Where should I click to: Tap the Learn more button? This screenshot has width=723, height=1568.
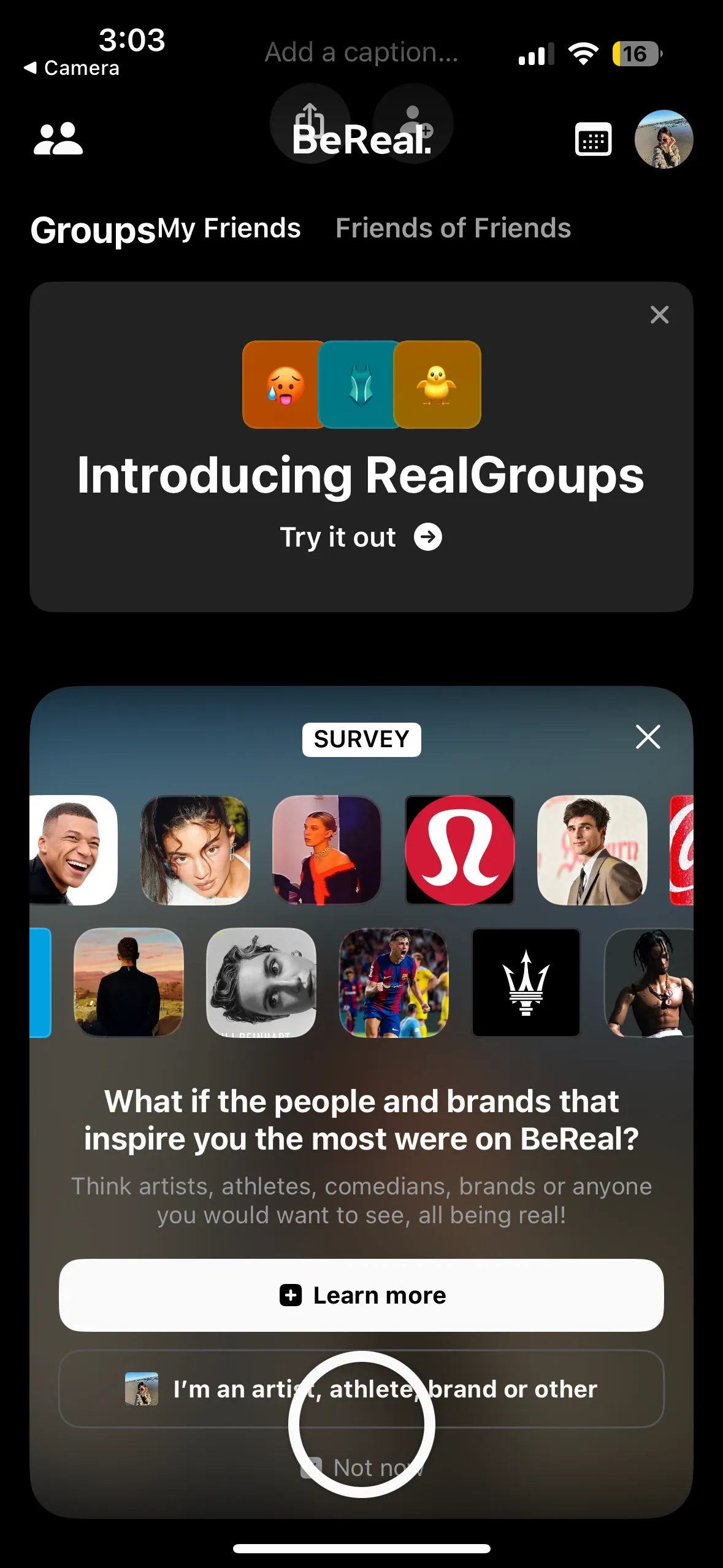(361, 1295)
